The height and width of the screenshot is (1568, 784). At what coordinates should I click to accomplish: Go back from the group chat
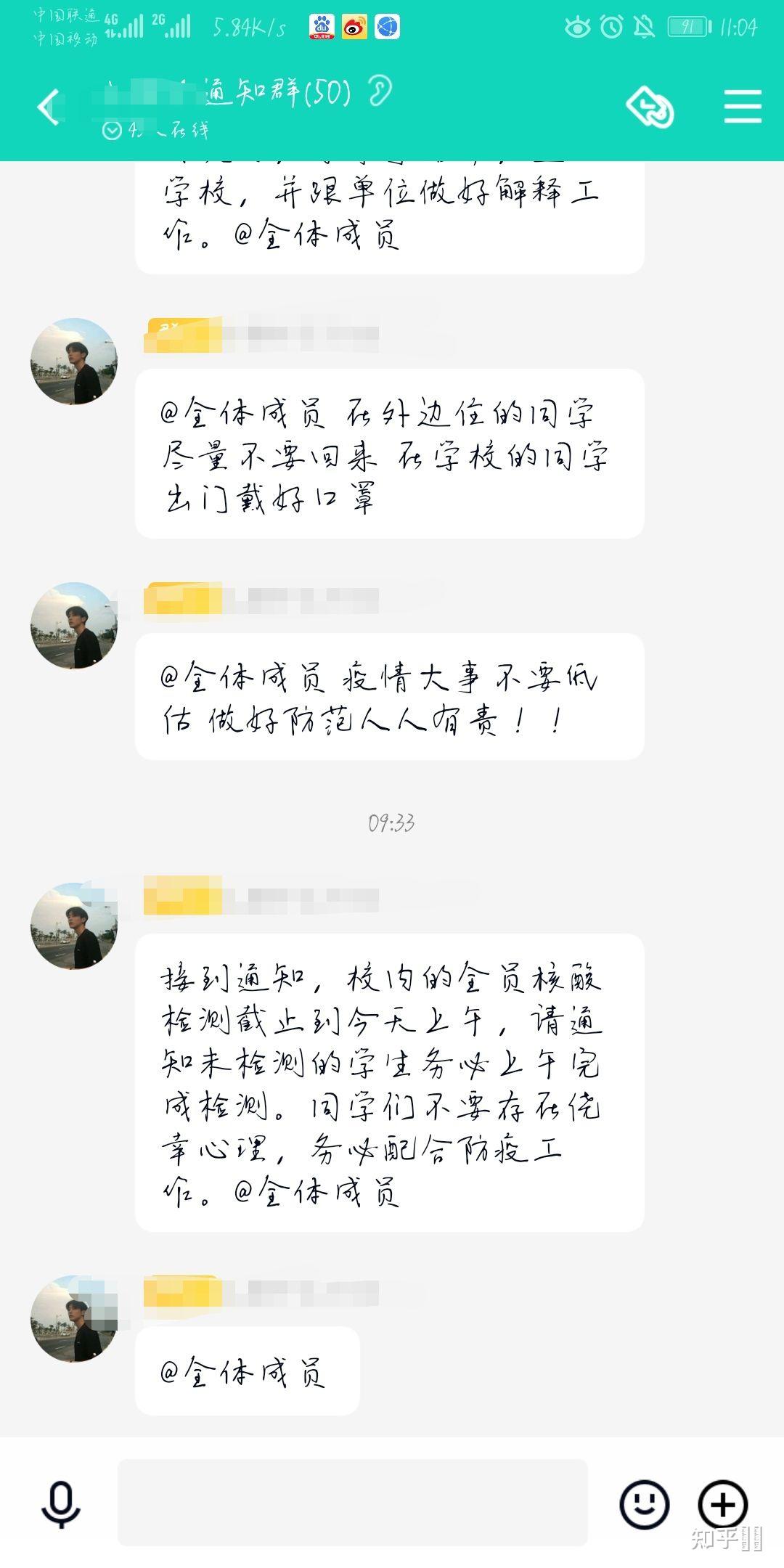pos(49,108)
